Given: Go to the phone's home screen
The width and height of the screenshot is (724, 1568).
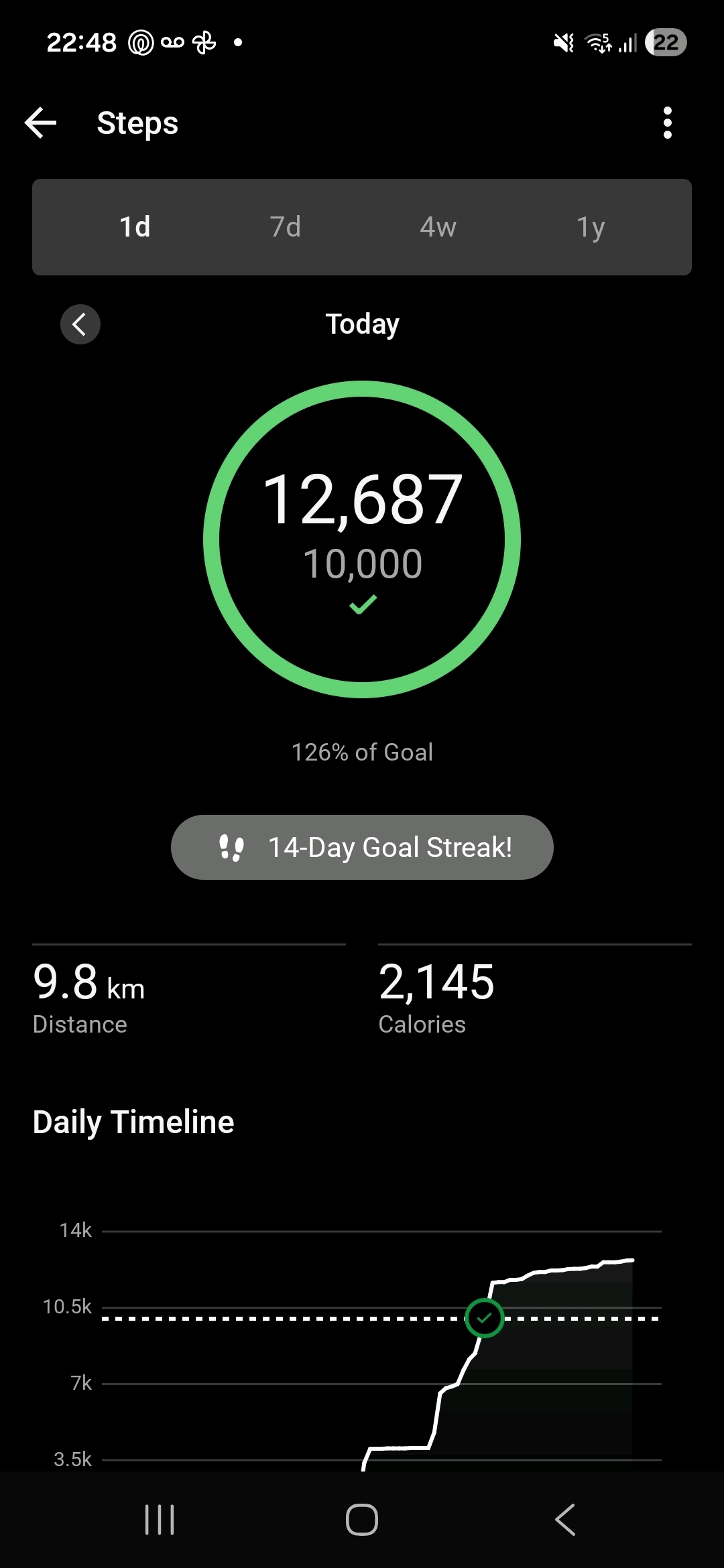Looking at the screenshot, I should (362, 1519).
